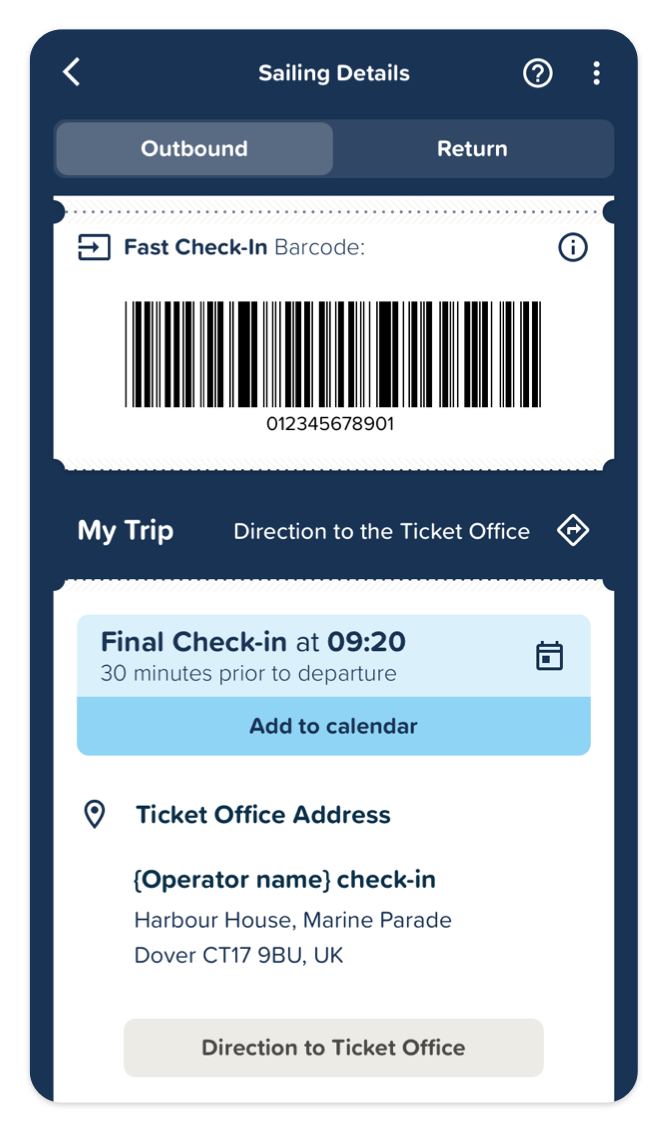Tap Add to calendar
Viewport: 666px width, 1132px height.
click(x=333, y=726)
